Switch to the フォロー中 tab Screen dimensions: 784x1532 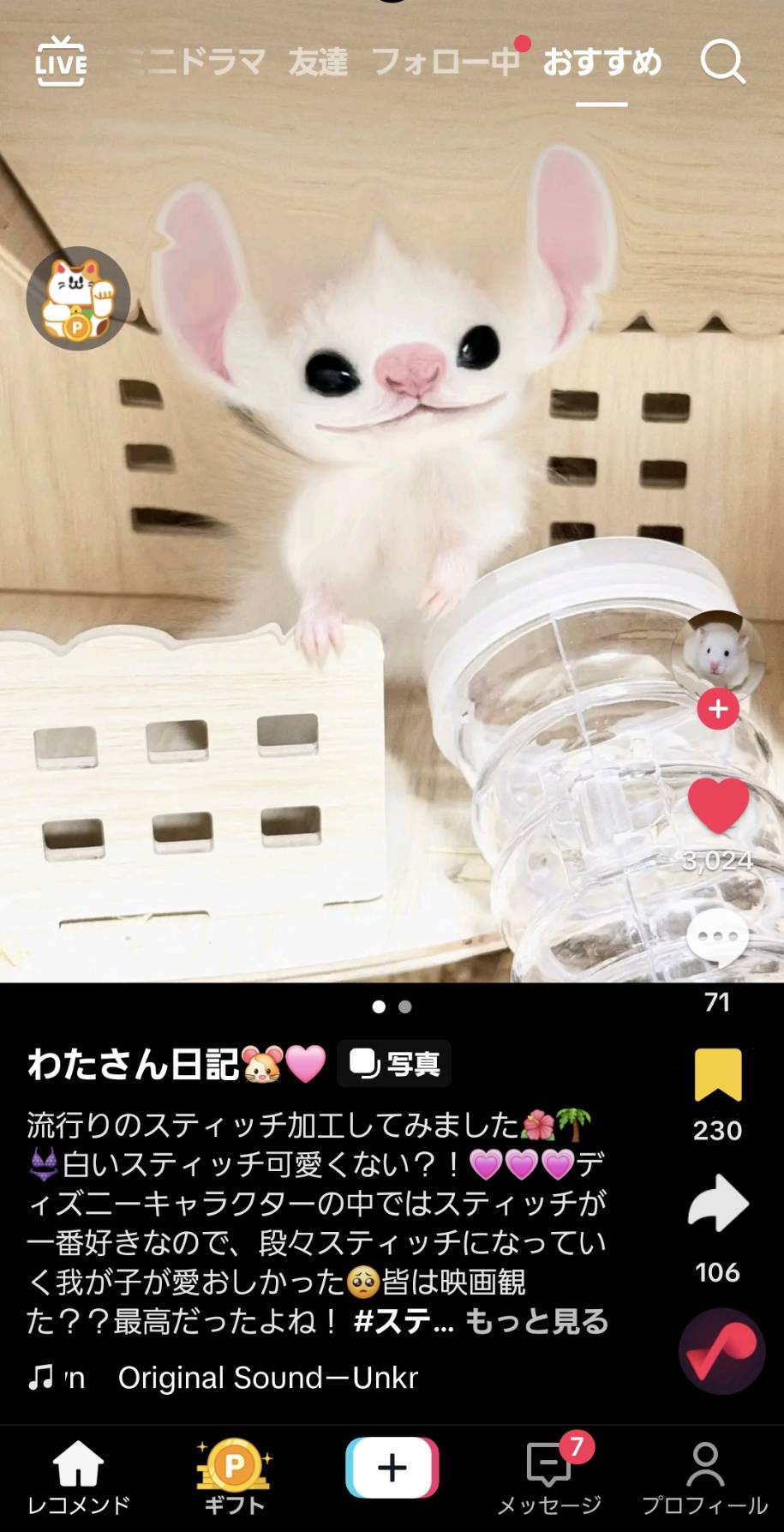446,62
